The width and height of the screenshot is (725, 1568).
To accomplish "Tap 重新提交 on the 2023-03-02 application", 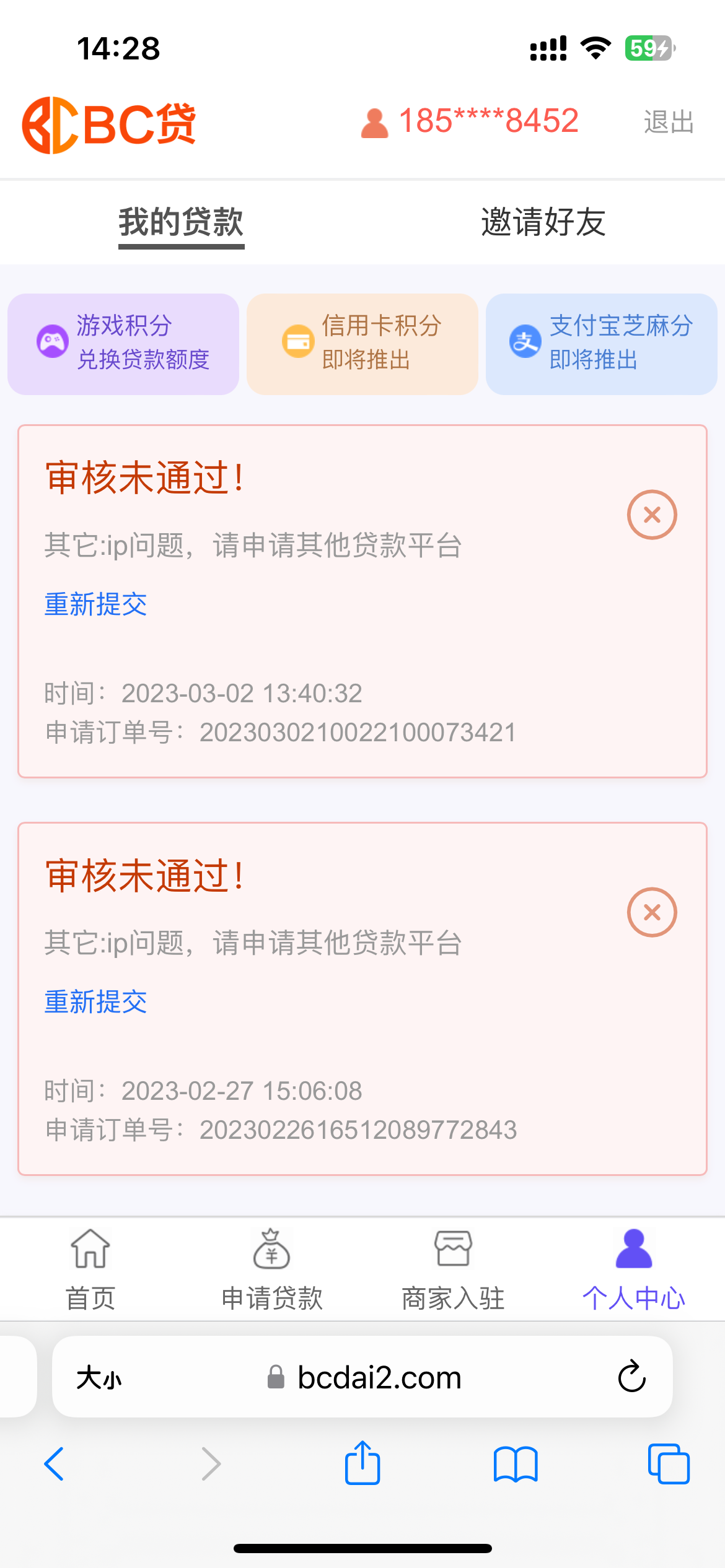I will point(95,604).
